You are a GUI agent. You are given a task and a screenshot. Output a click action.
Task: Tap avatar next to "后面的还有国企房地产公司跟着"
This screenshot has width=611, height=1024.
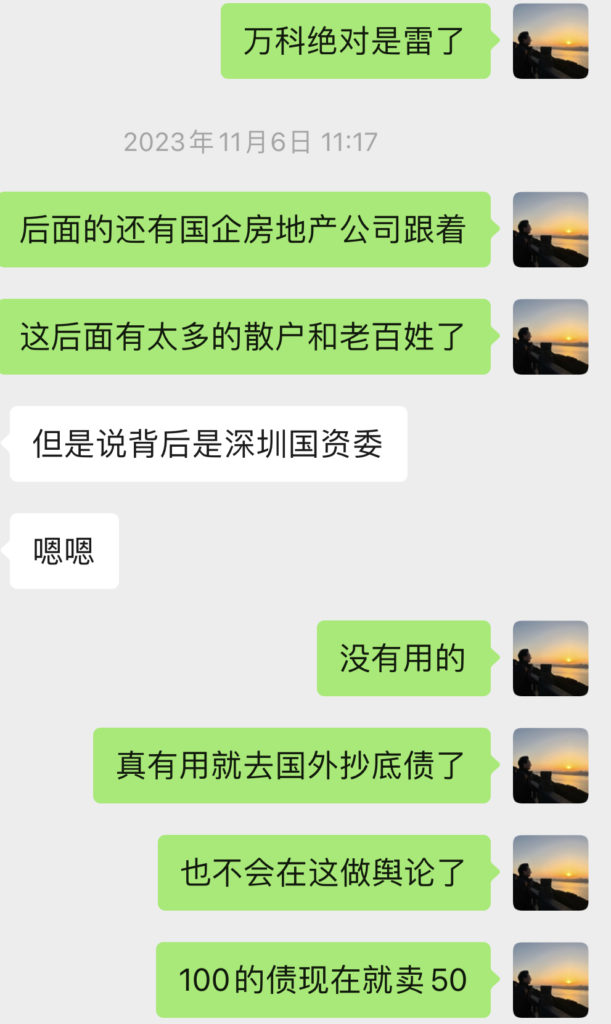point(550,229)
